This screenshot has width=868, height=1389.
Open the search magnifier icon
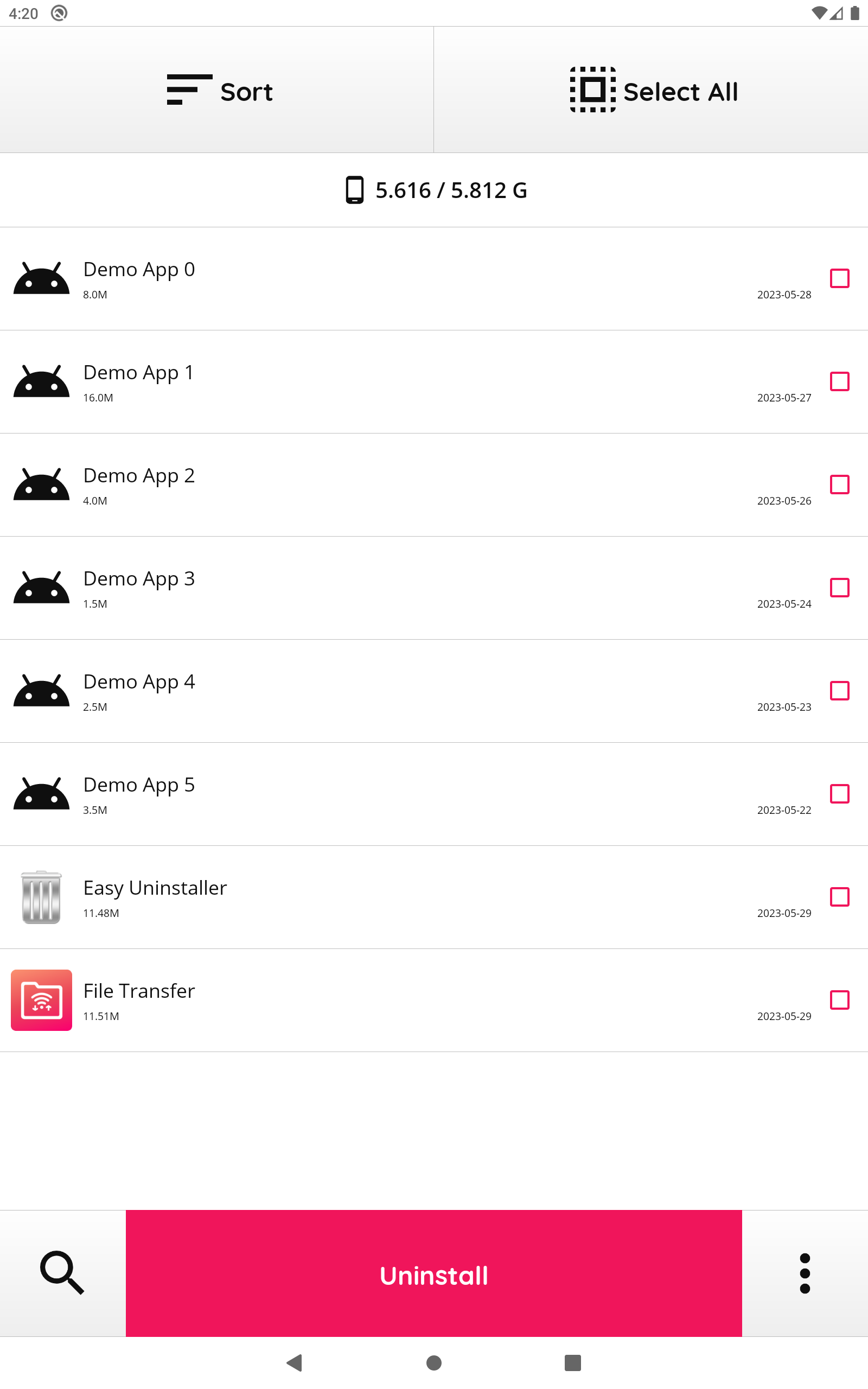pos(62,1273)
